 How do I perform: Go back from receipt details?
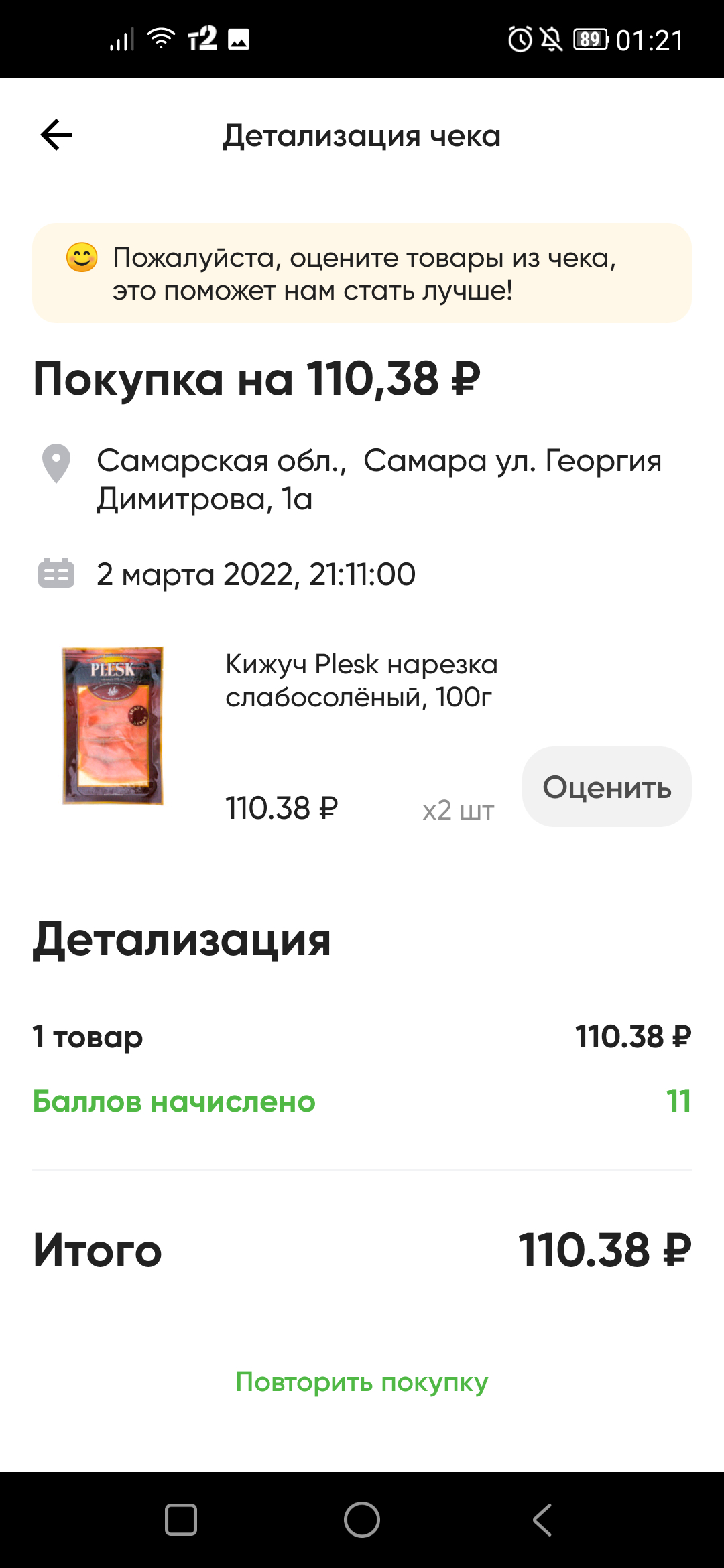56,135
